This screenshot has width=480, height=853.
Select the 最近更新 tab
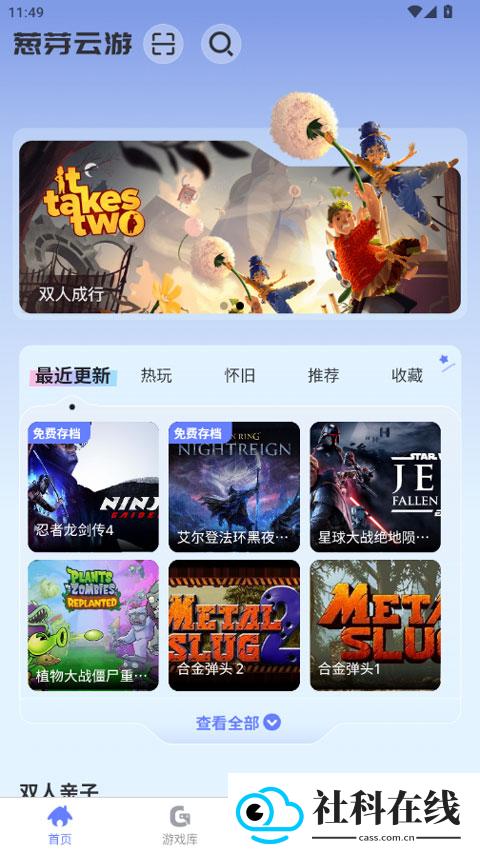point(73,376)
